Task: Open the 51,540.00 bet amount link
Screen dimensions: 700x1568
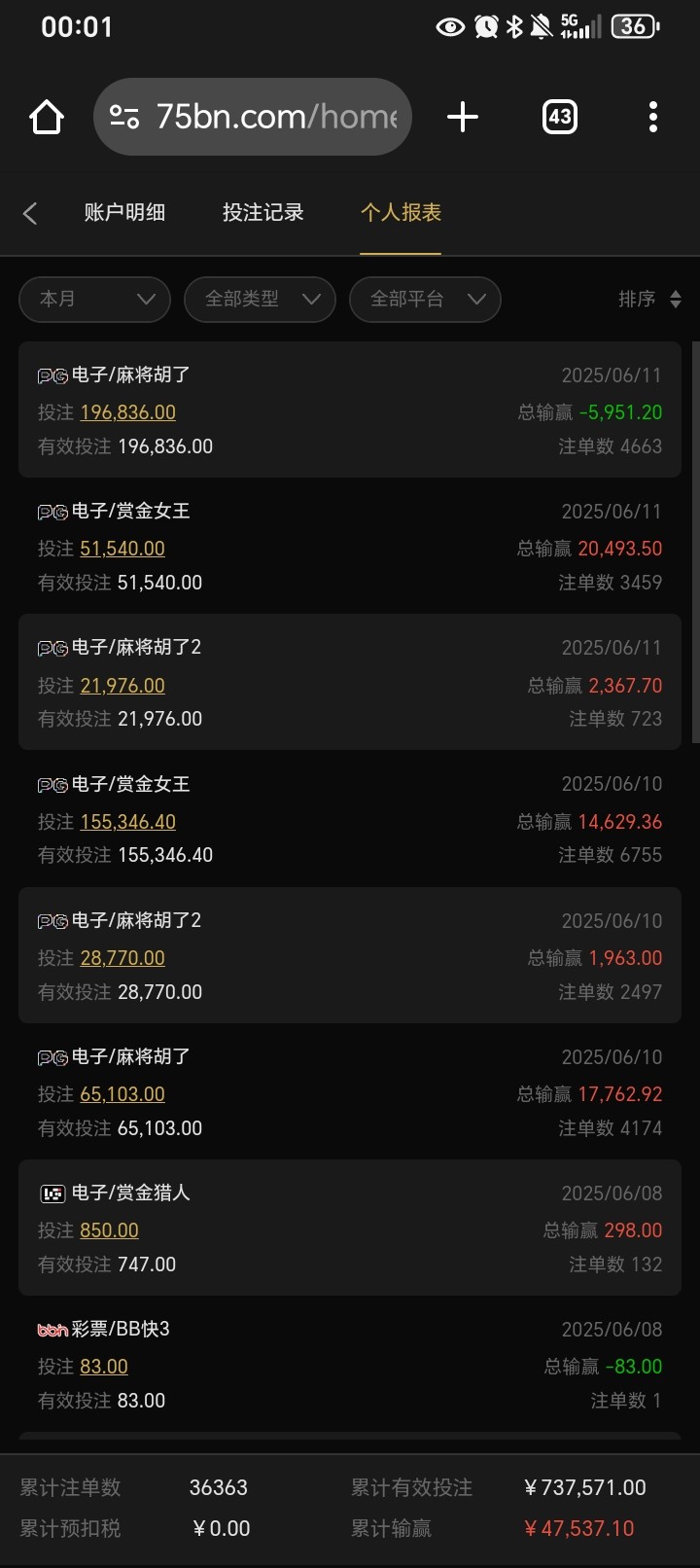Action: point(122,549)
